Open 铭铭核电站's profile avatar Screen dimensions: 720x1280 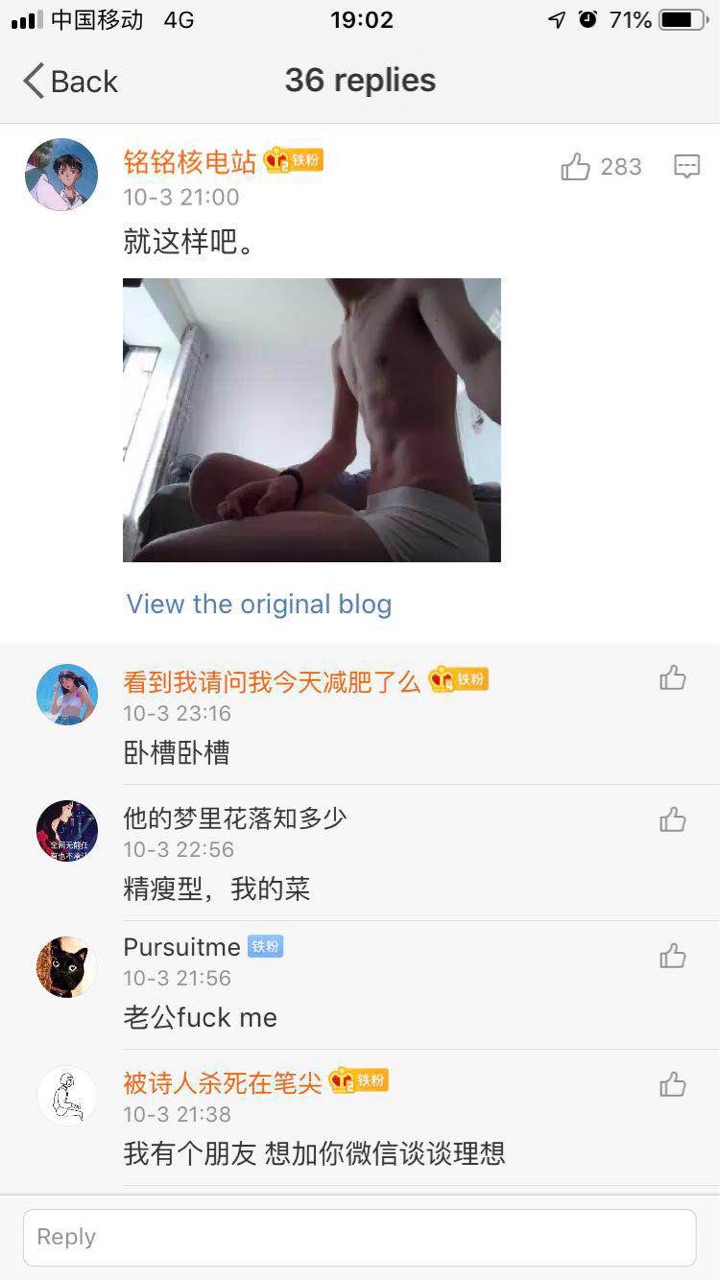click(61, 175)
